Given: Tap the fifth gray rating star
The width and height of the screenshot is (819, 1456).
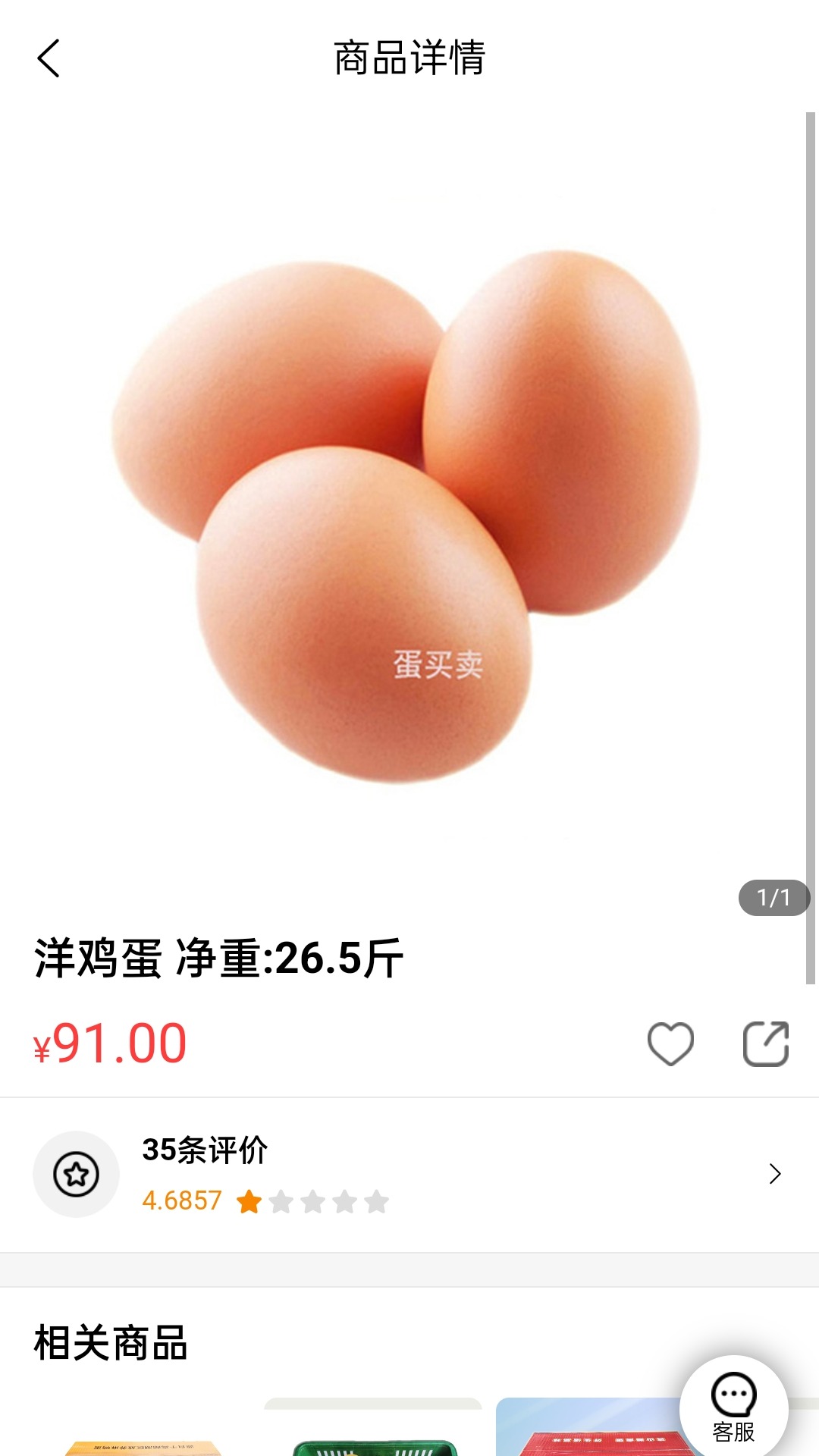Looking at the screenshot, I should [378, 1200].
